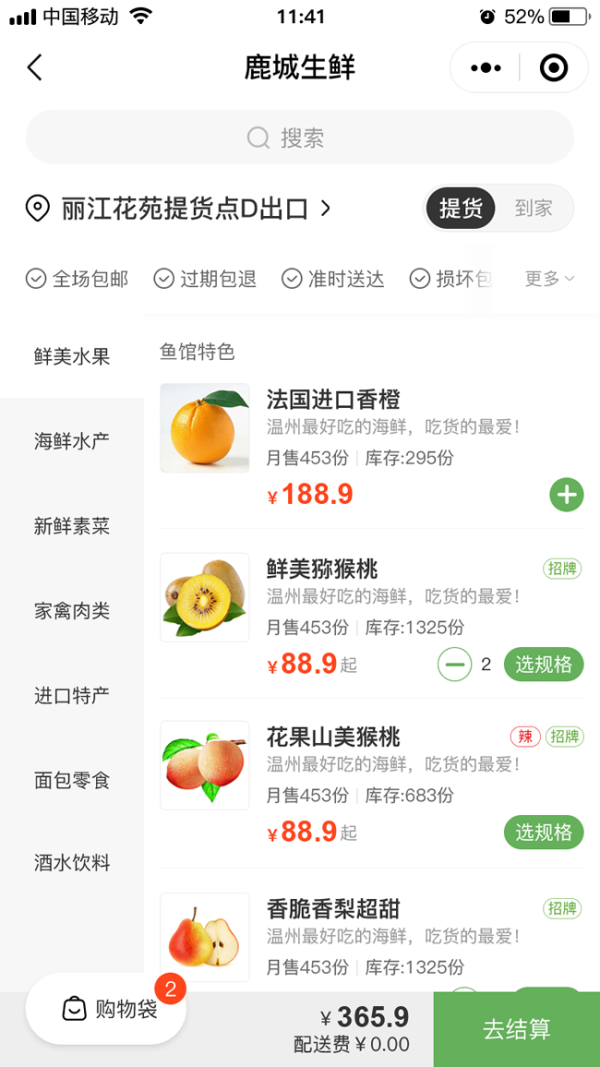Close the mini program with the circle icon

click(x=553, y=68)
